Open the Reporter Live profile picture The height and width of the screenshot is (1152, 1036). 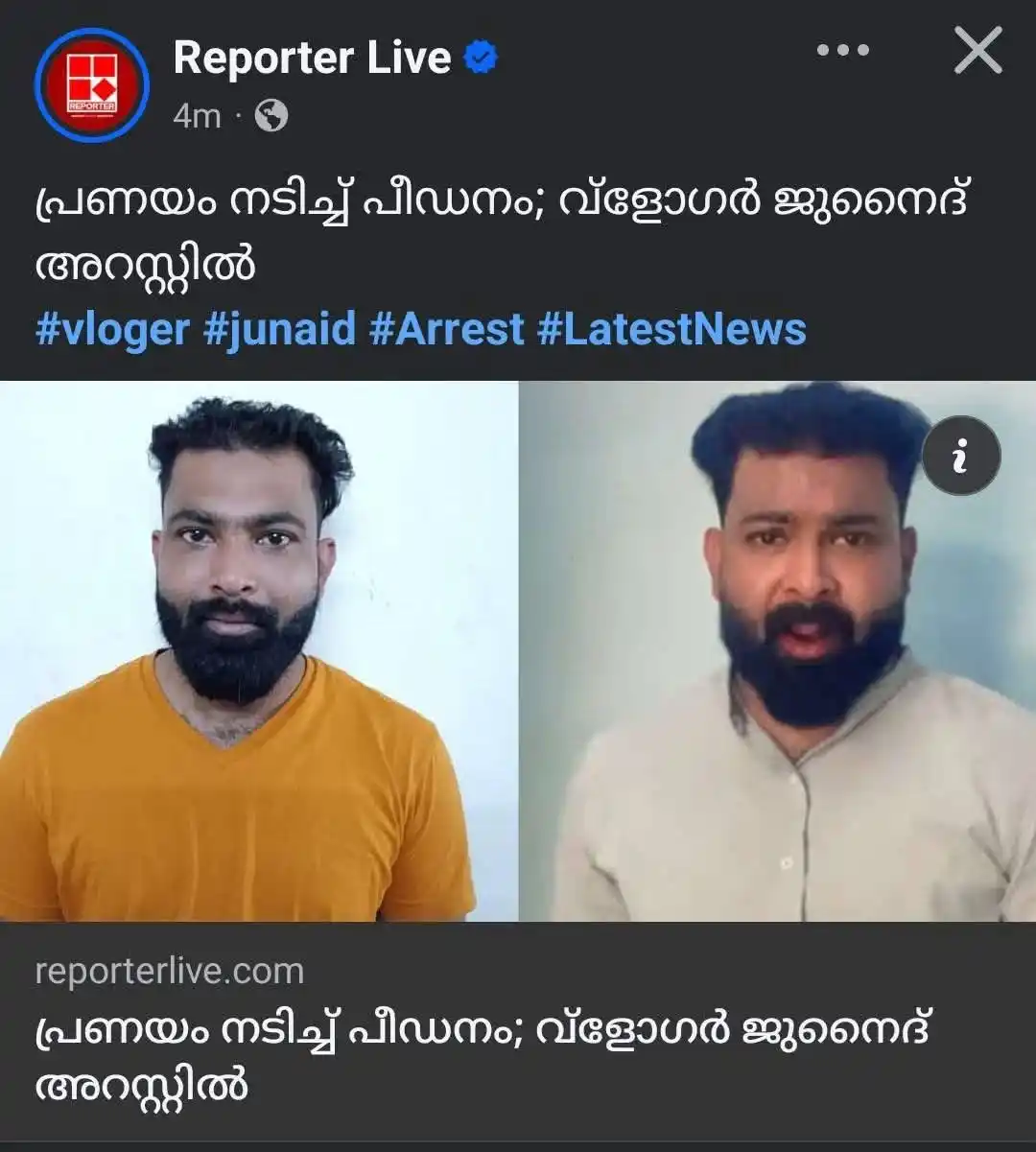tap(92, 84)
